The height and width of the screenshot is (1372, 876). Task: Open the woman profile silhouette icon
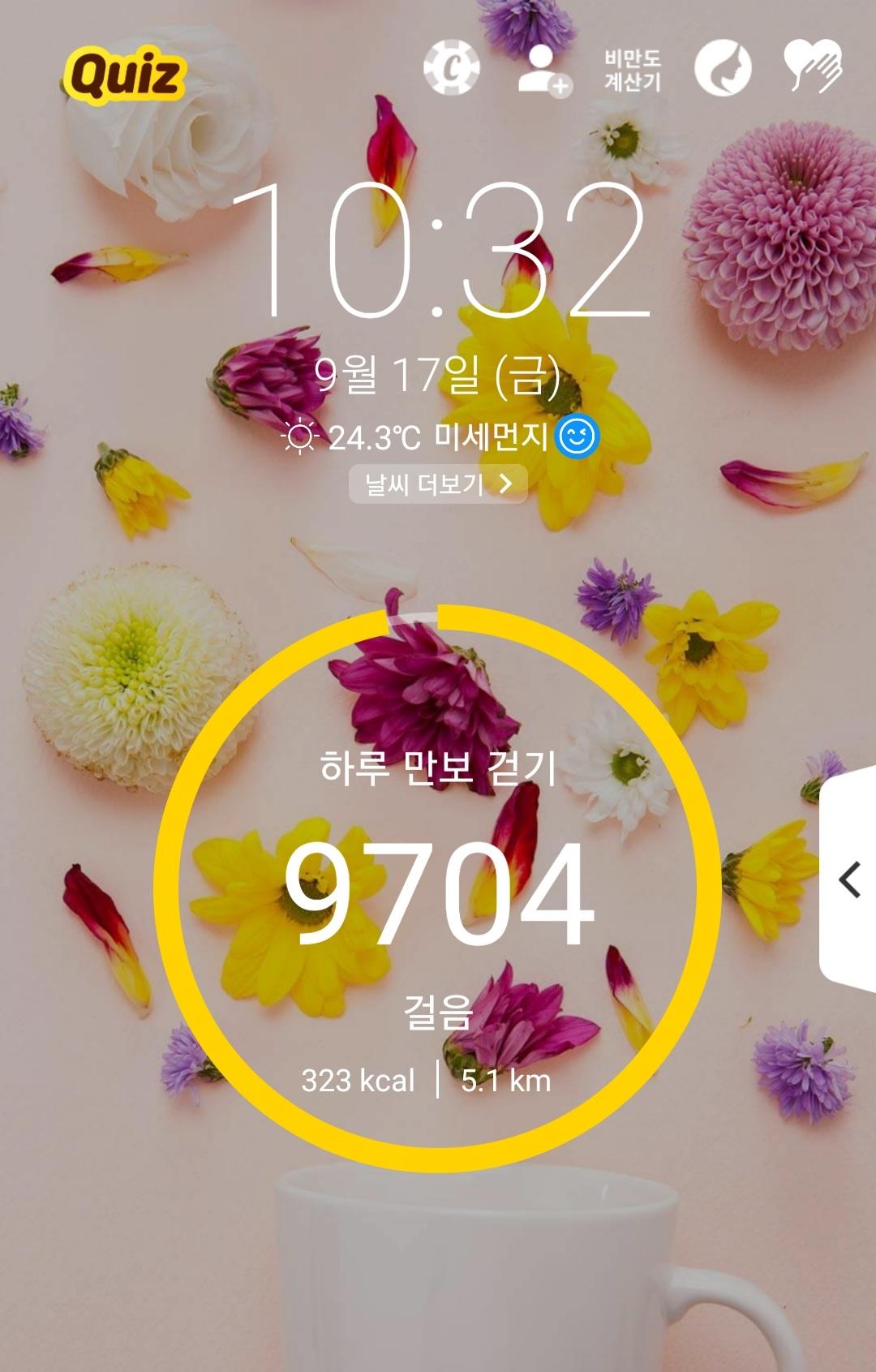coord(723,69)
